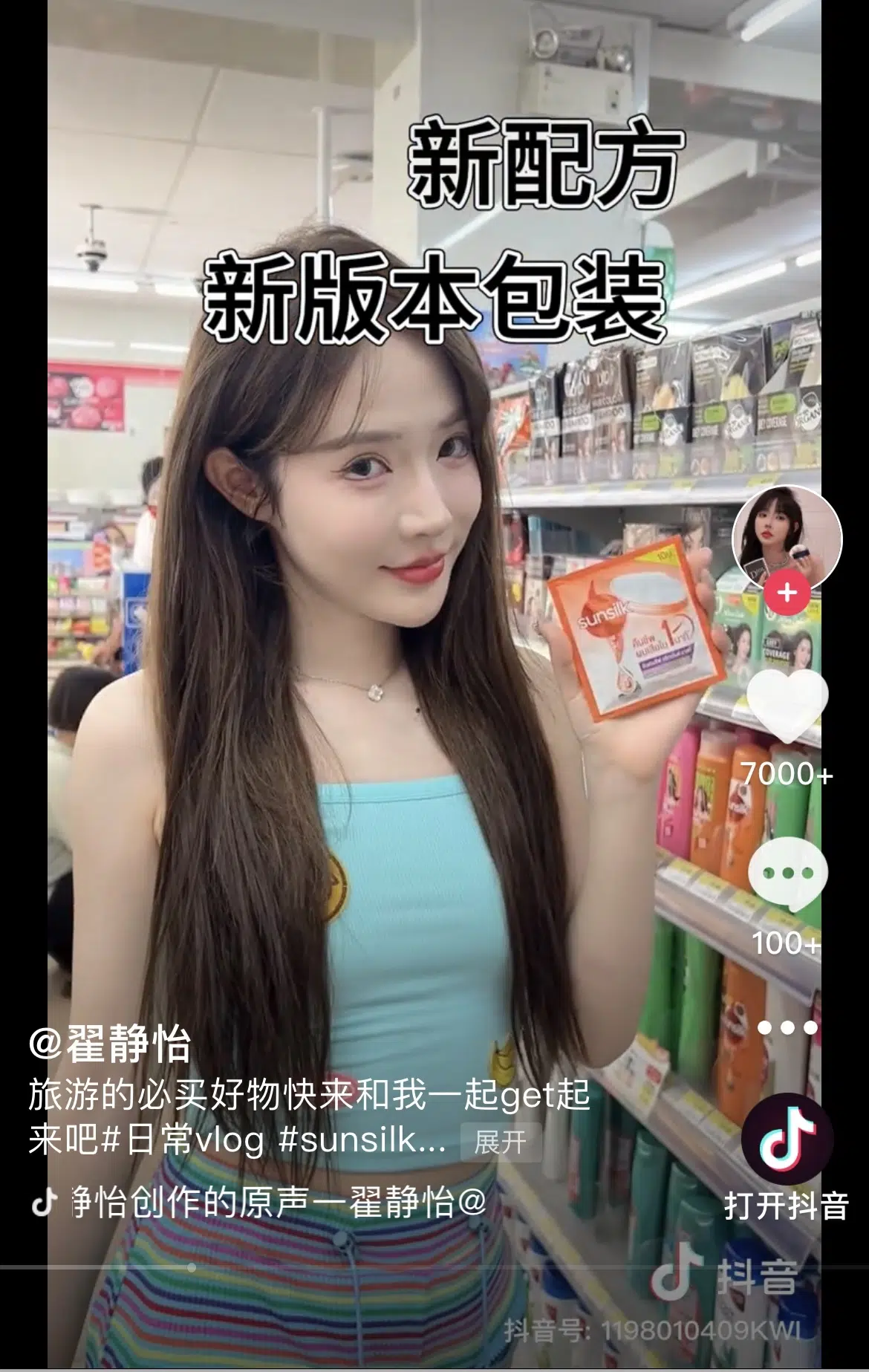Open the @翟静怡 username link

pyautogui.click(x=110, y=1044)
